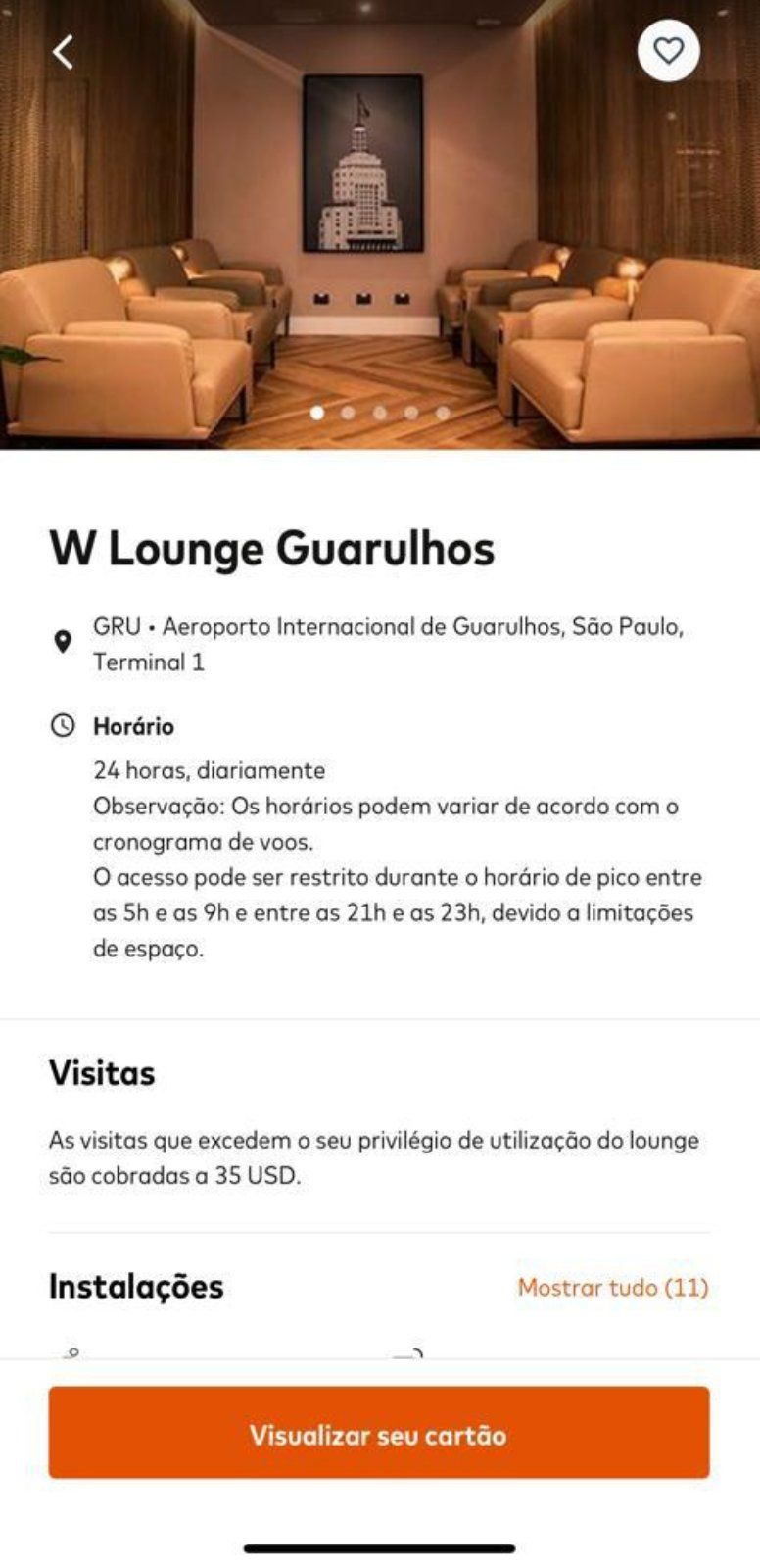This screenshot has height=1568, width=760.
Task: Add W Lounge Guarulhos to favorites
Action: [x=668, y=51]
